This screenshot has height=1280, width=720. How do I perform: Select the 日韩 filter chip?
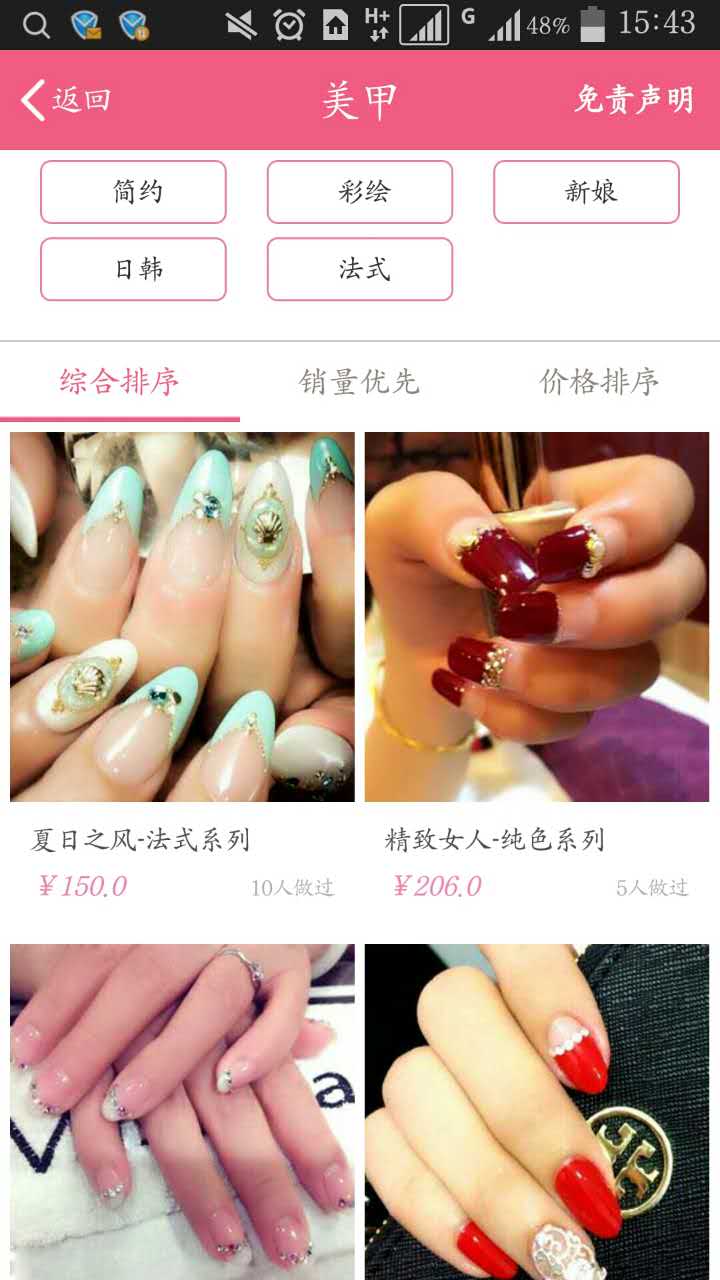coord(133,269)
